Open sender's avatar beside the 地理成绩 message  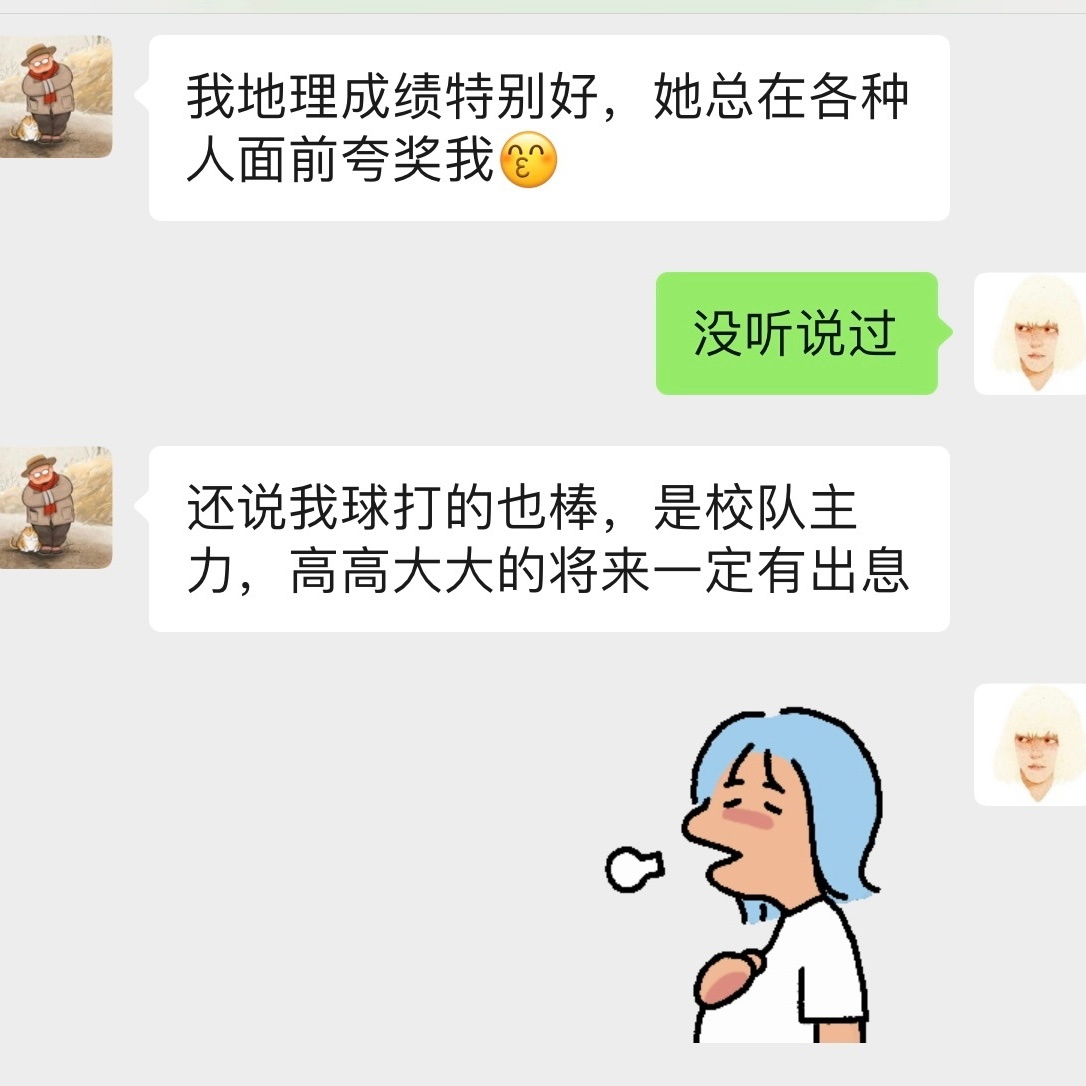point(55,97)
